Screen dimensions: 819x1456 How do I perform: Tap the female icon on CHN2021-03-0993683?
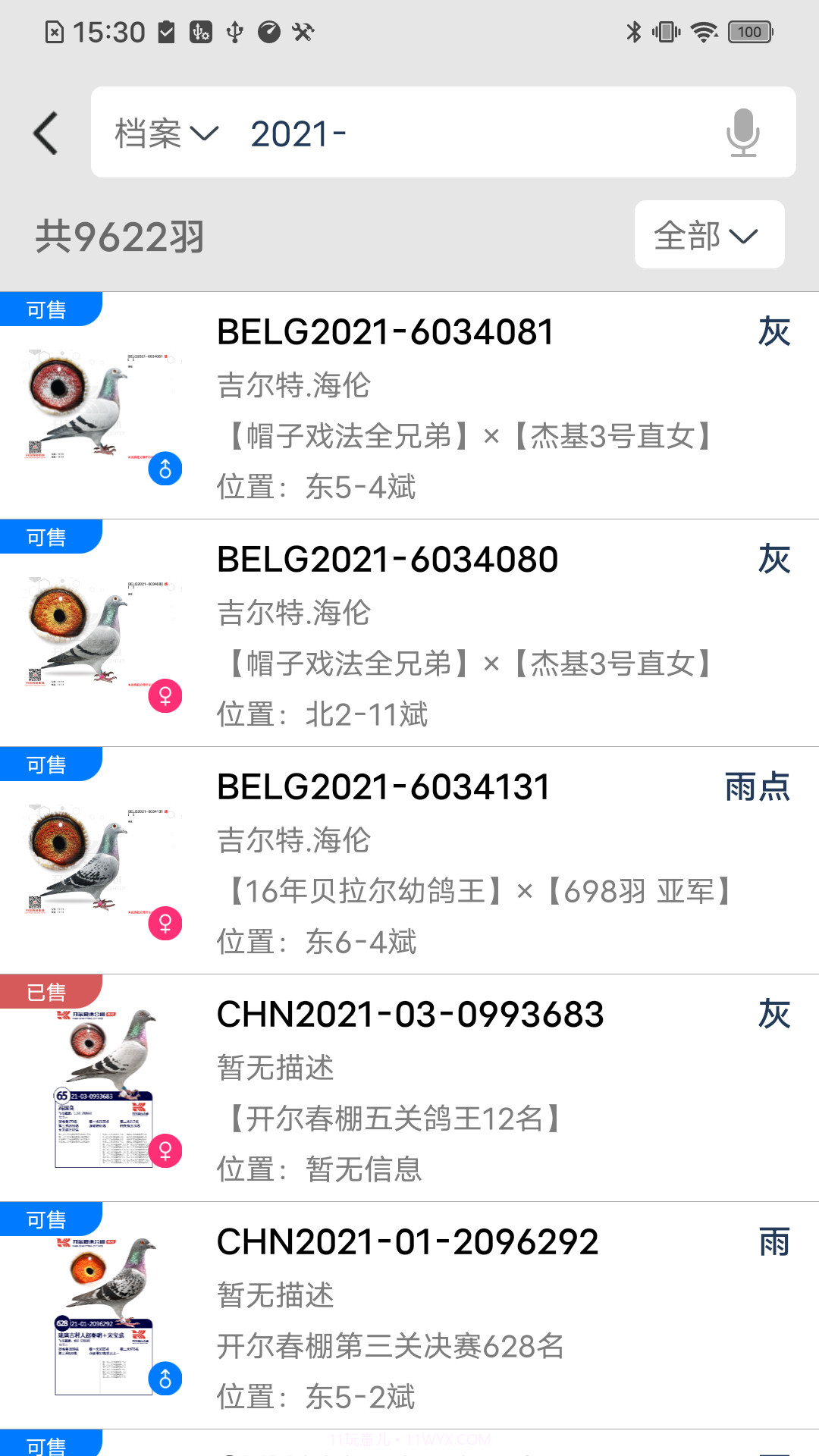coord(165,1151)
